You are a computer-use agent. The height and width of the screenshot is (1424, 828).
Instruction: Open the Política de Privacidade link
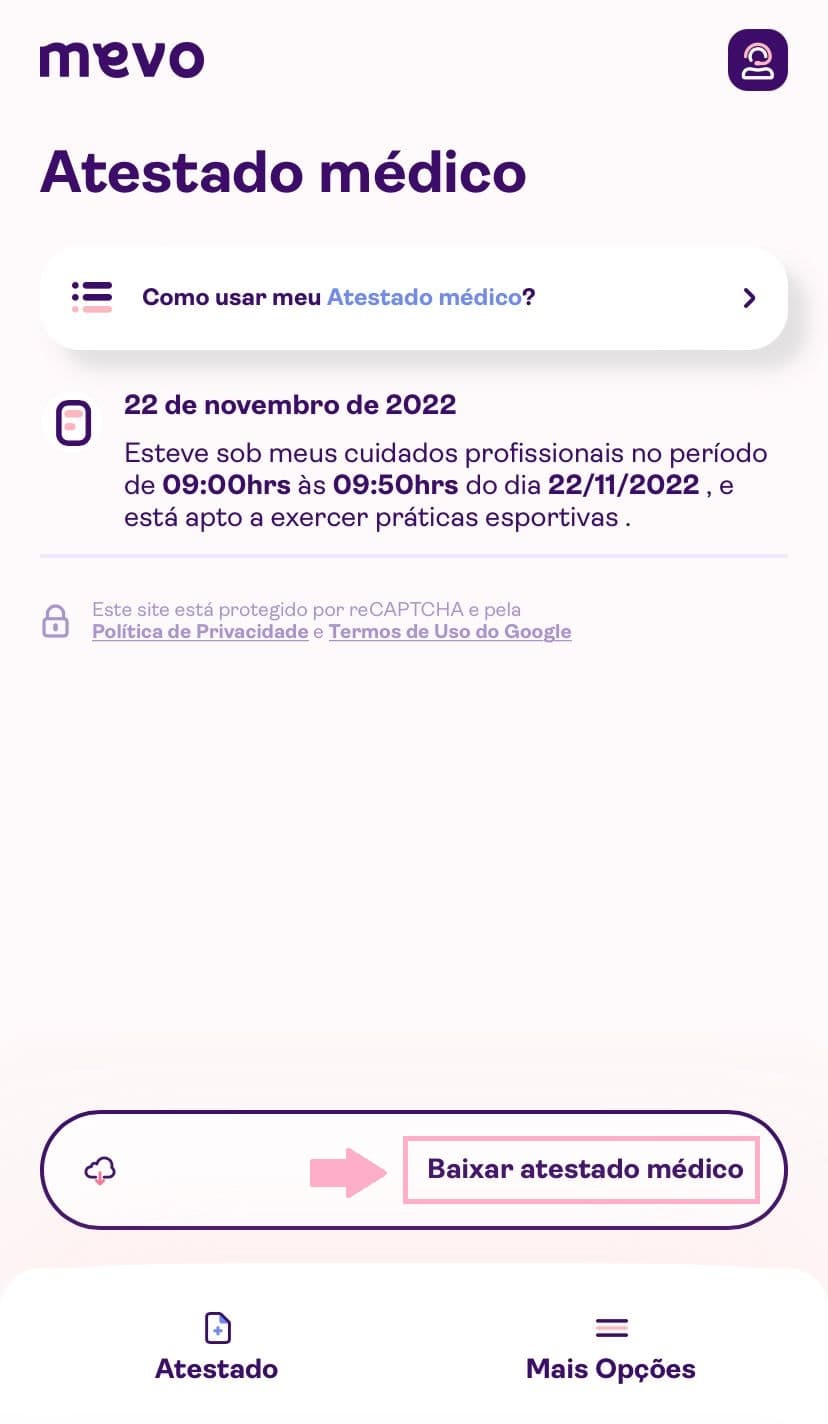coord(200,632)
